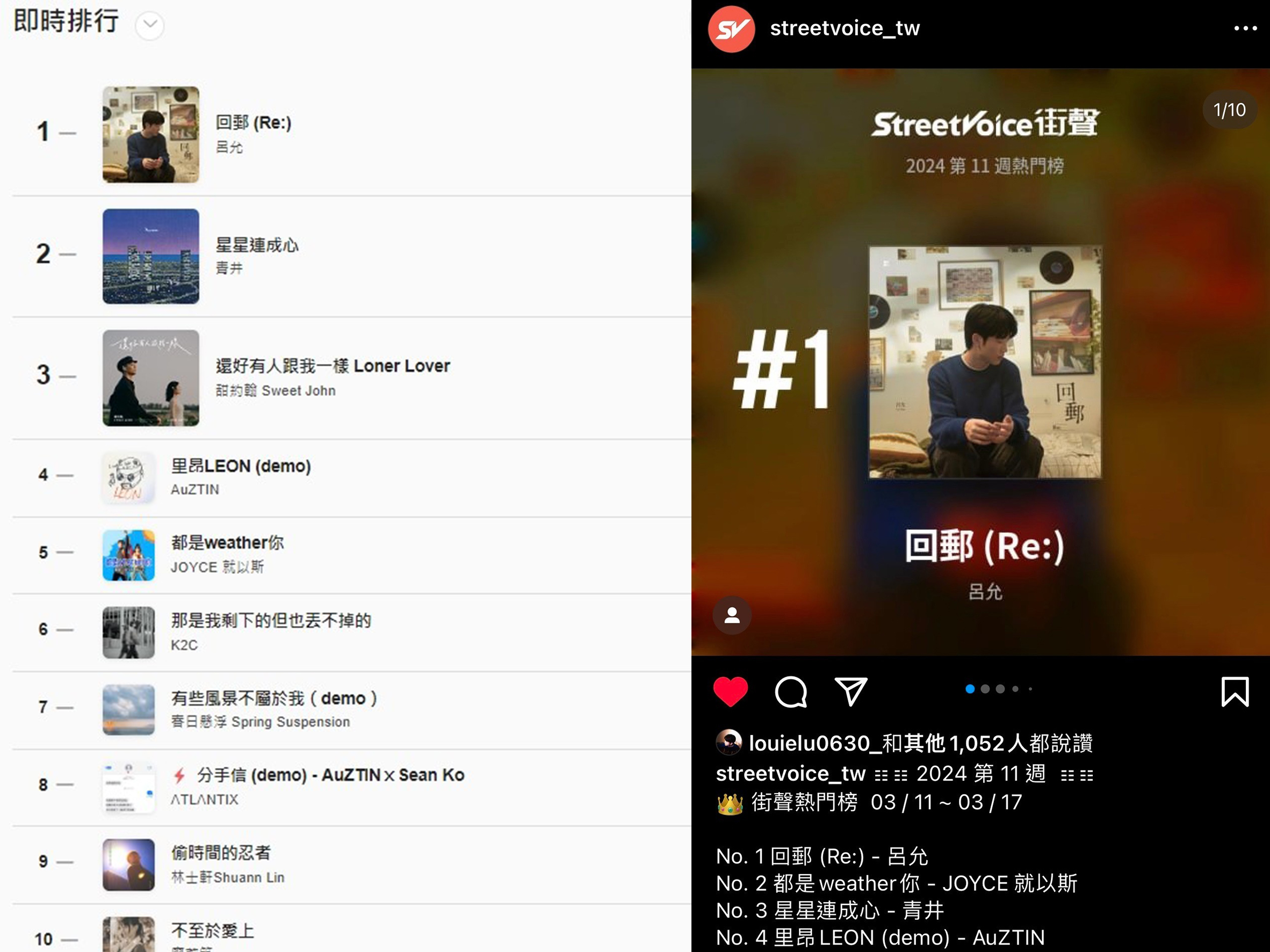Open the song 回郵 (Re:) by 呂允
Viewport: 1270px width, 952px height.
tap(253, 123)
